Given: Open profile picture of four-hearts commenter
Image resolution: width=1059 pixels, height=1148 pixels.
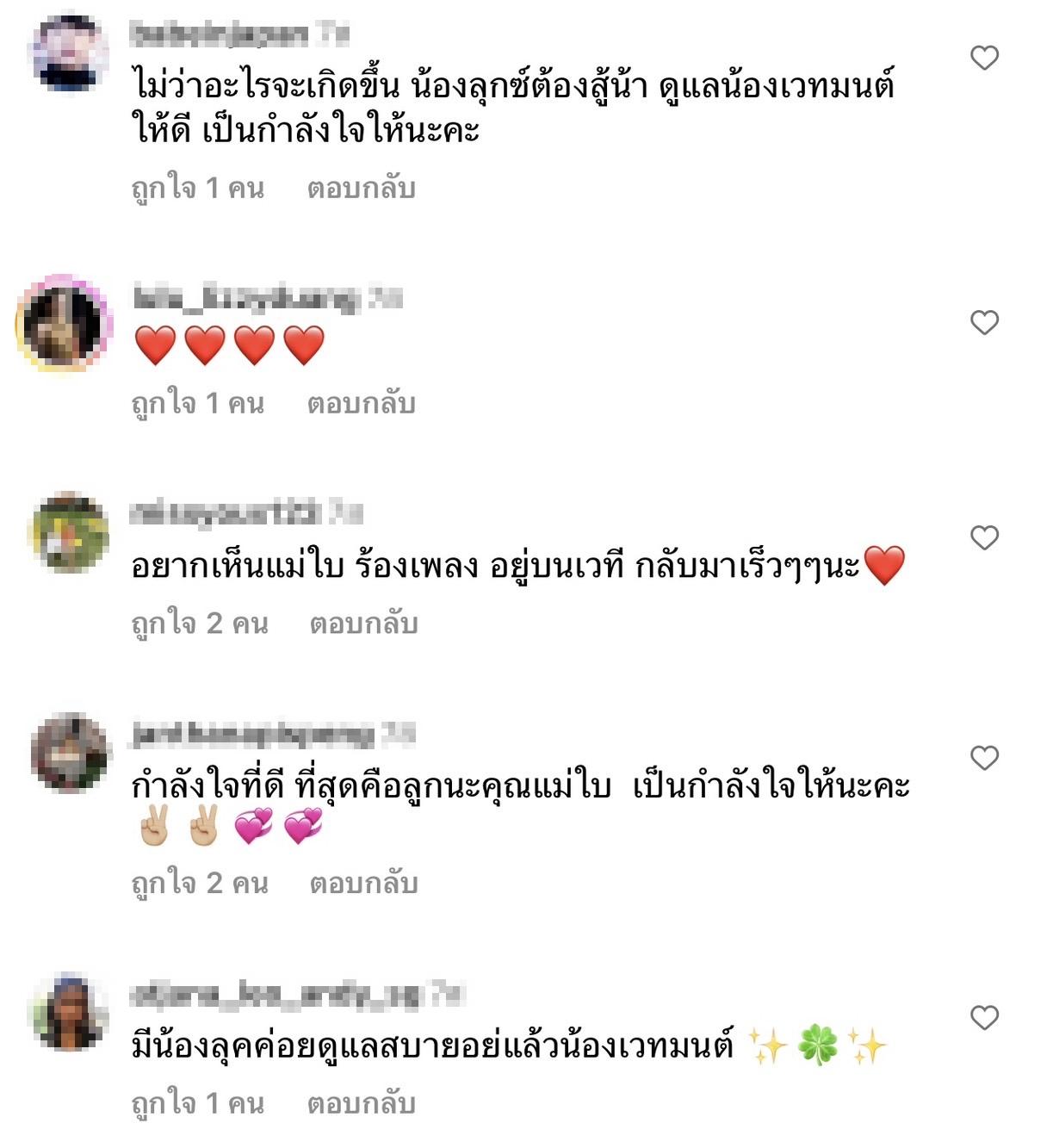Looking at the screenshot, I should [64, 325].
